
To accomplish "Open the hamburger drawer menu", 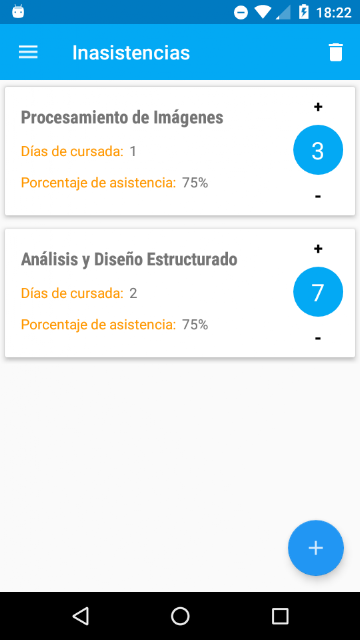I will click(x=28, y=52).
